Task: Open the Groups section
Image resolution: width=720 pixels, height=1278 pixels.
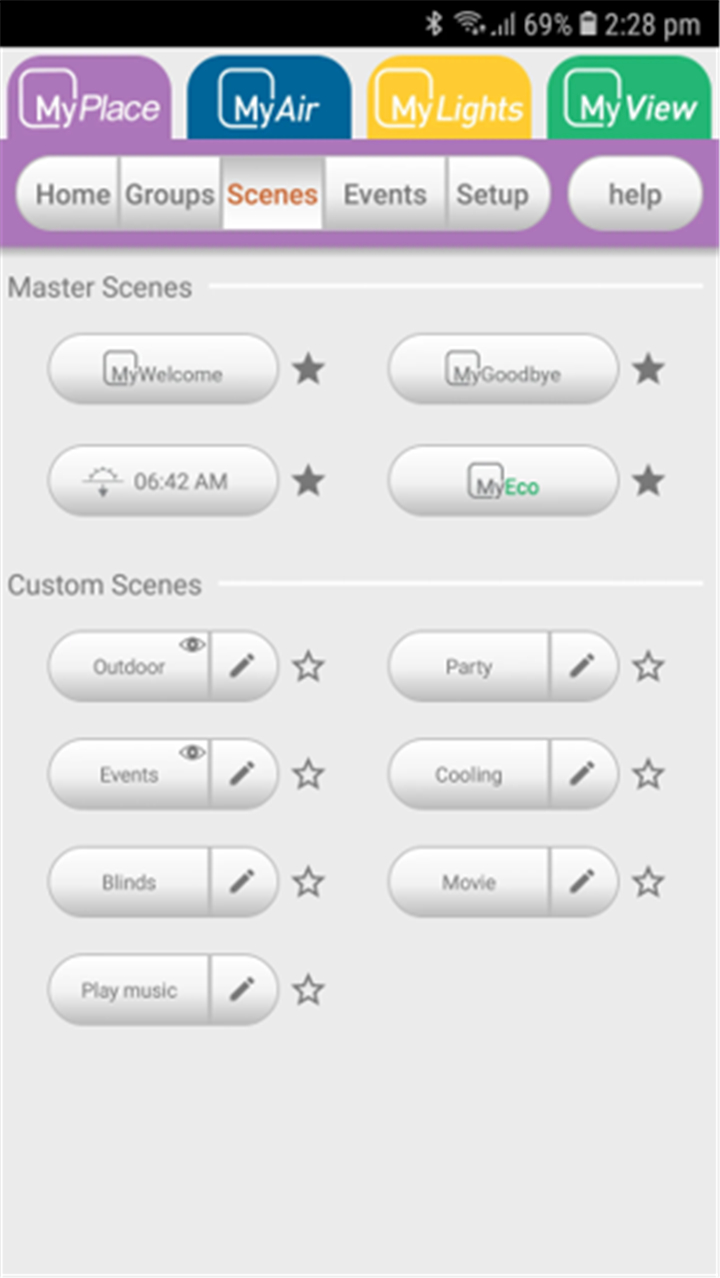Action: click(x=170, y=194)
